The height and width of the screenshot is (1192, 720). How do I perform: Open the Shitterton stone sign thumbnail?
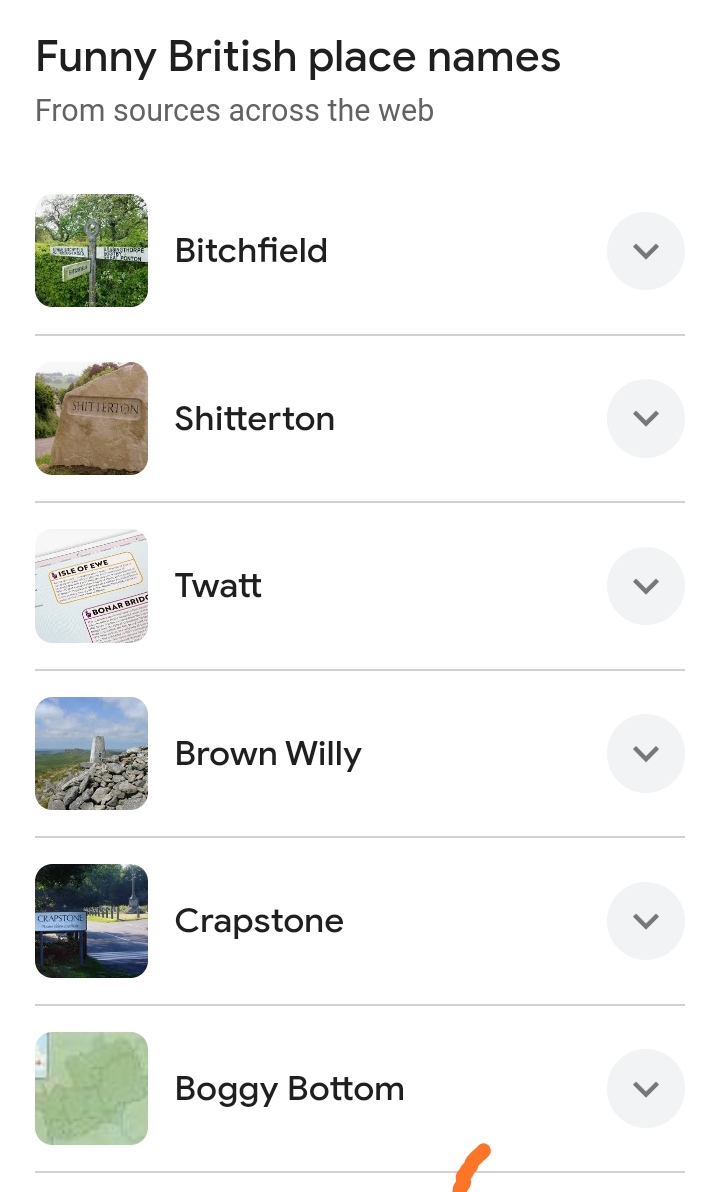click(91, 418)
